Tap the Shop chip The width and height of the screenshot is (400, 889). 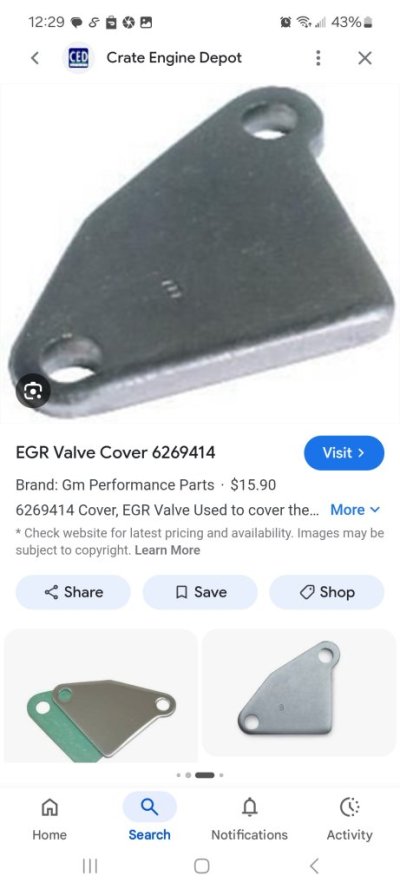click(x=327, y=592)
